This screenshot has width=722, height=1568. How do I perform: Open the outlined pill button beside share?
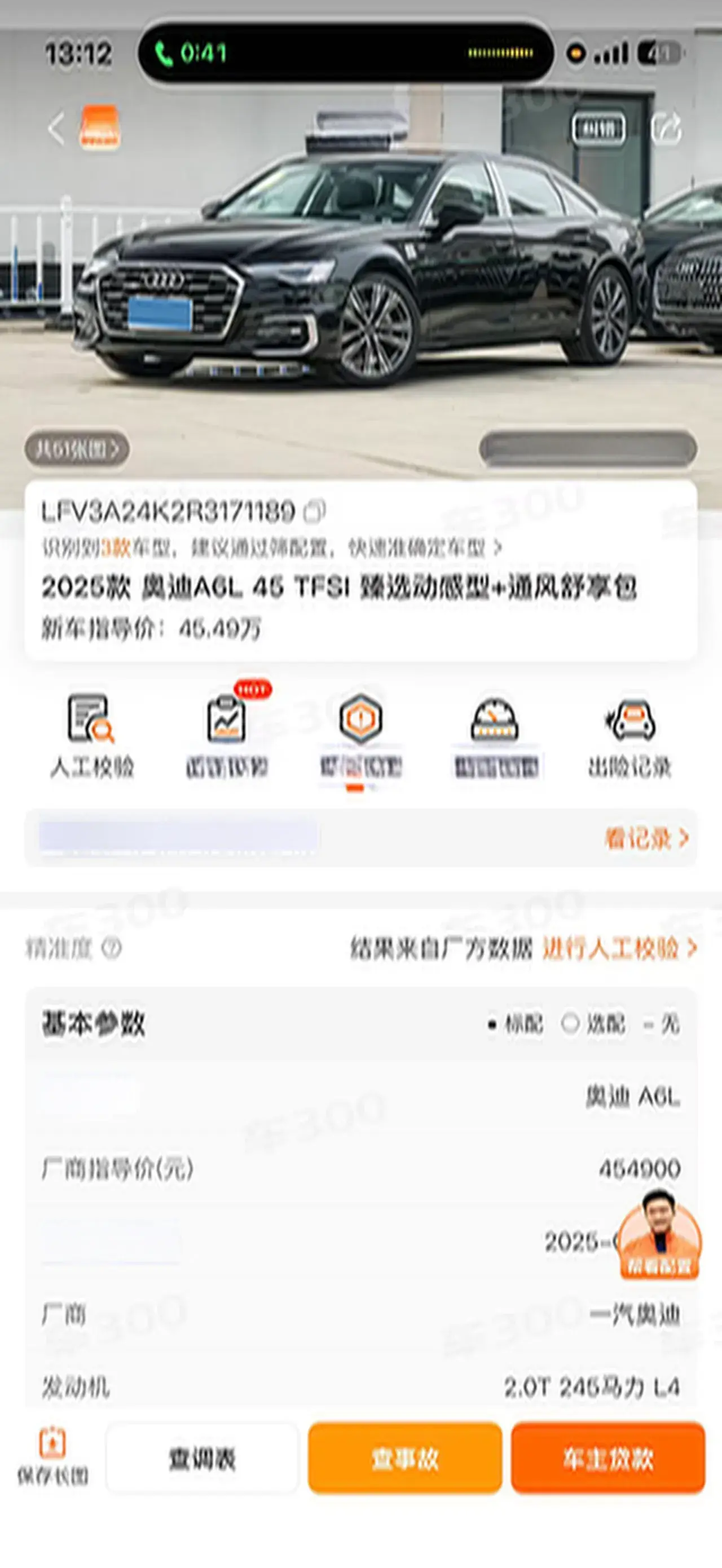coord(598,129)
